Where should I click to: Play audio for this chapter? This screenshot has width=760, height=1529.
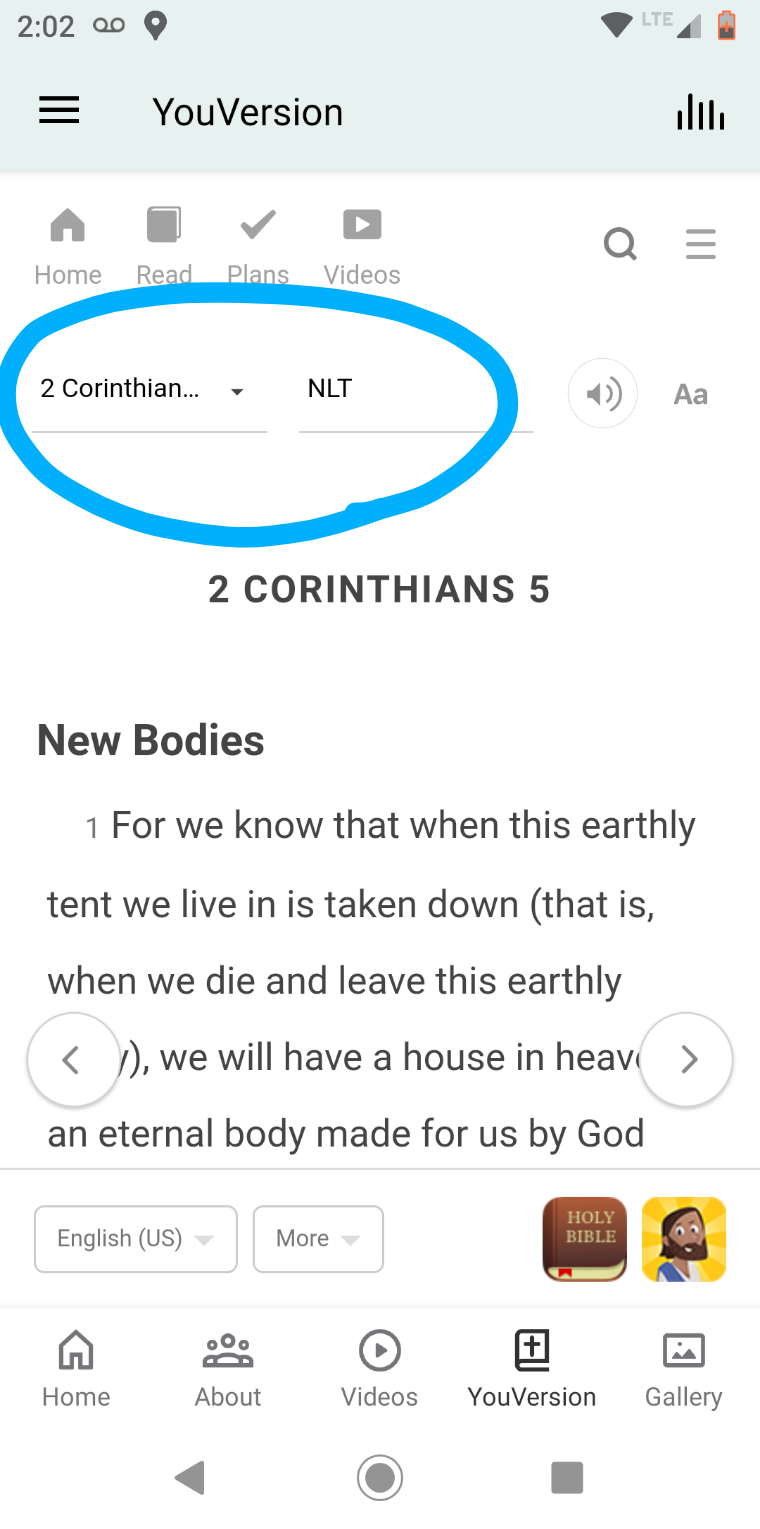(x=603, y=393)
